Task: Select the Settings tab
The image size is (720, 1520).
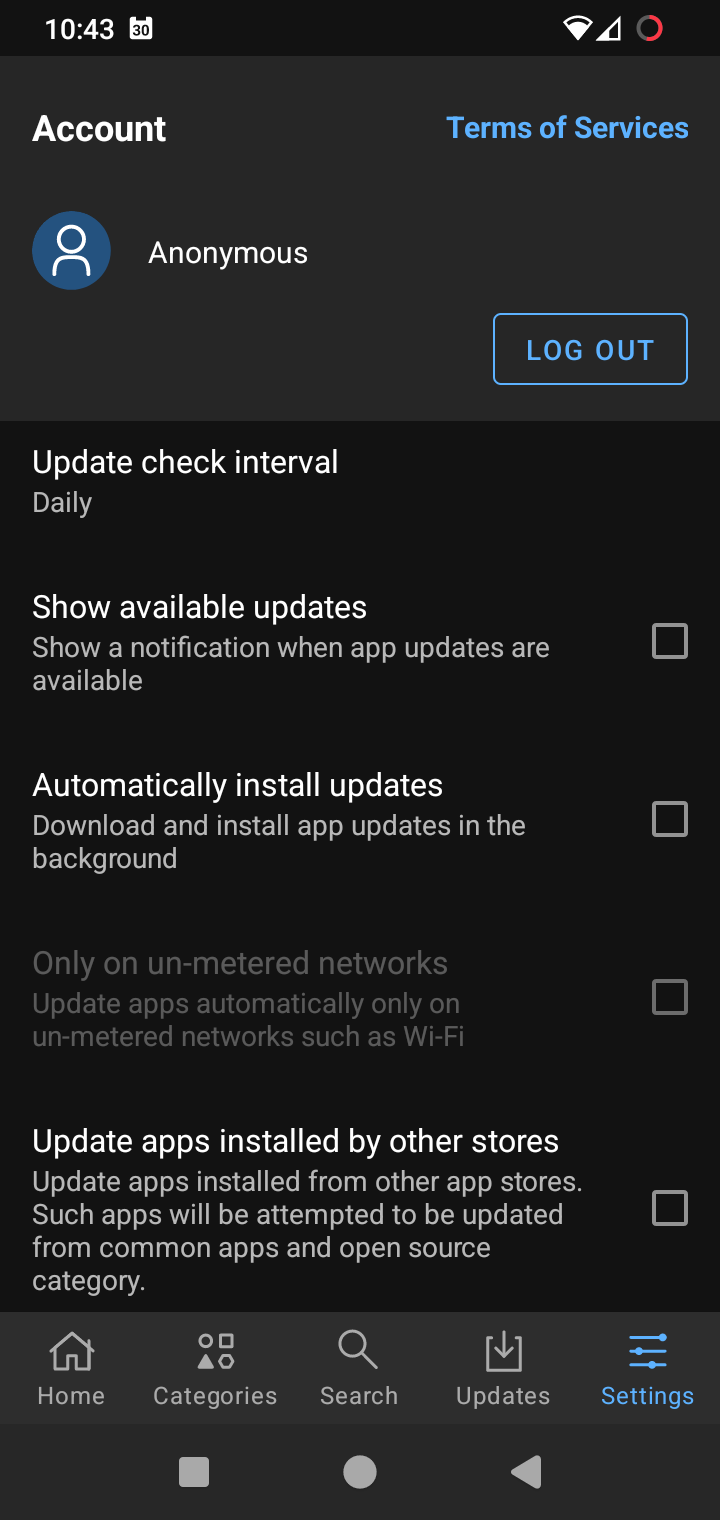Action: 647,1368
